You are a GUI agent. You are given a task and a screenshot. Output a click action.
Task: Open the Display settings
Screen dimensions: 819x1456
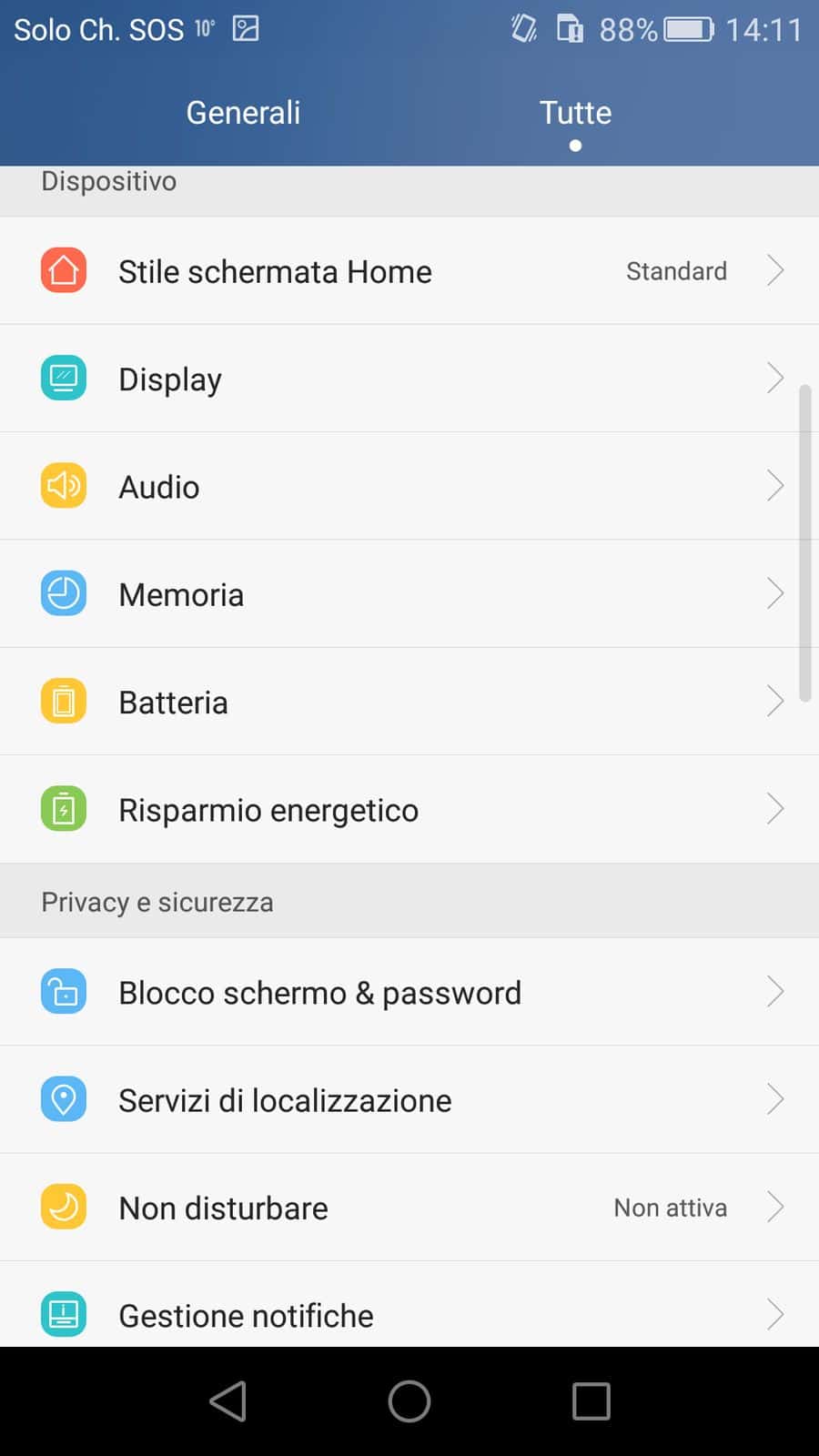pyautogui.click(x=409, y=379)
